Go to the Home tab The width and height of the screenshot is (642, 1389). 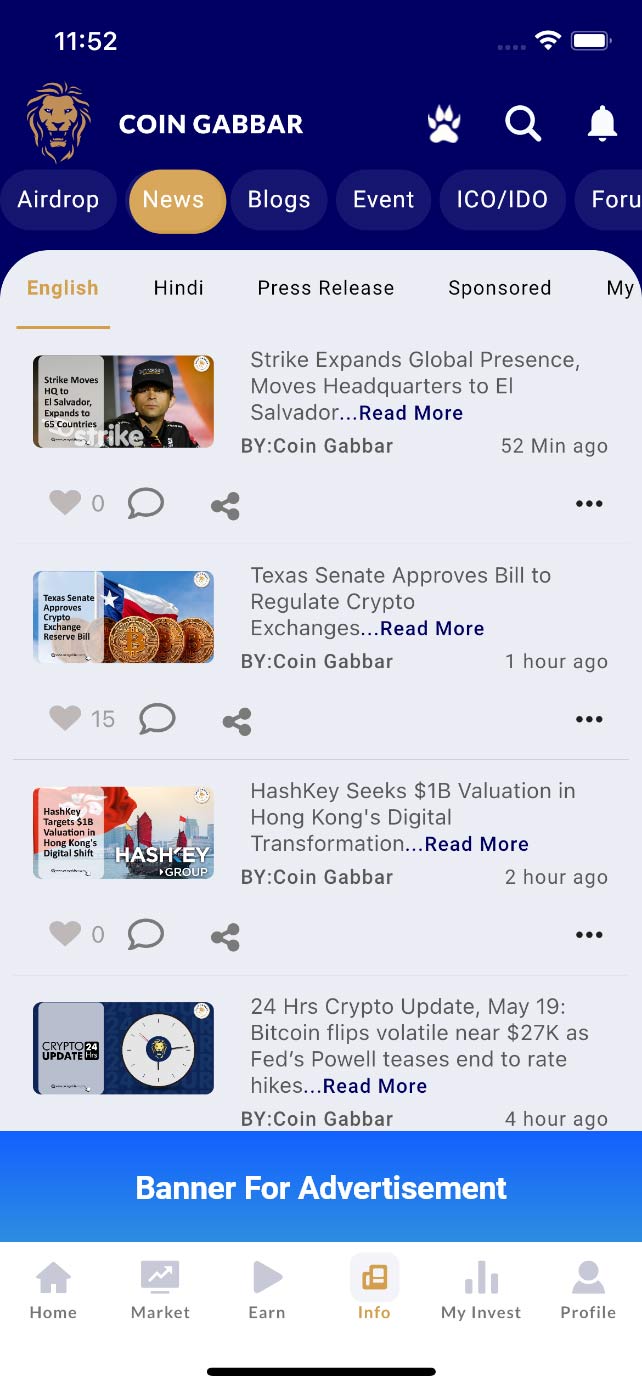53,1290
